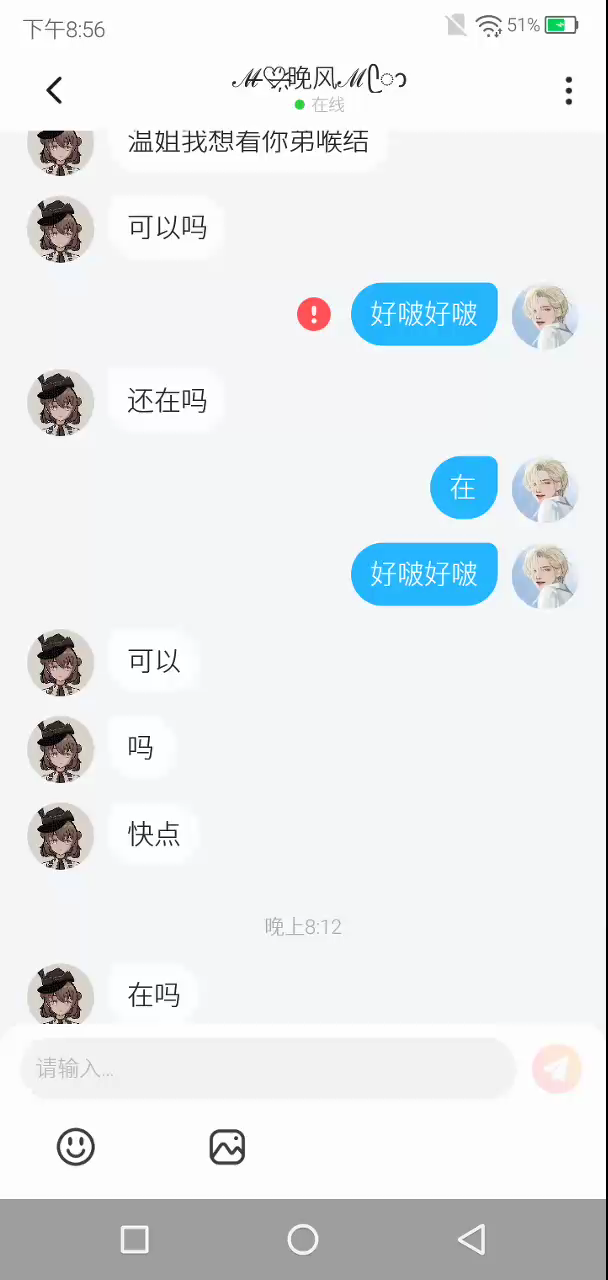This screenshot has height=1280, width=608.
Task: Open my avatar next to 在 message
Action: [545, 489]
